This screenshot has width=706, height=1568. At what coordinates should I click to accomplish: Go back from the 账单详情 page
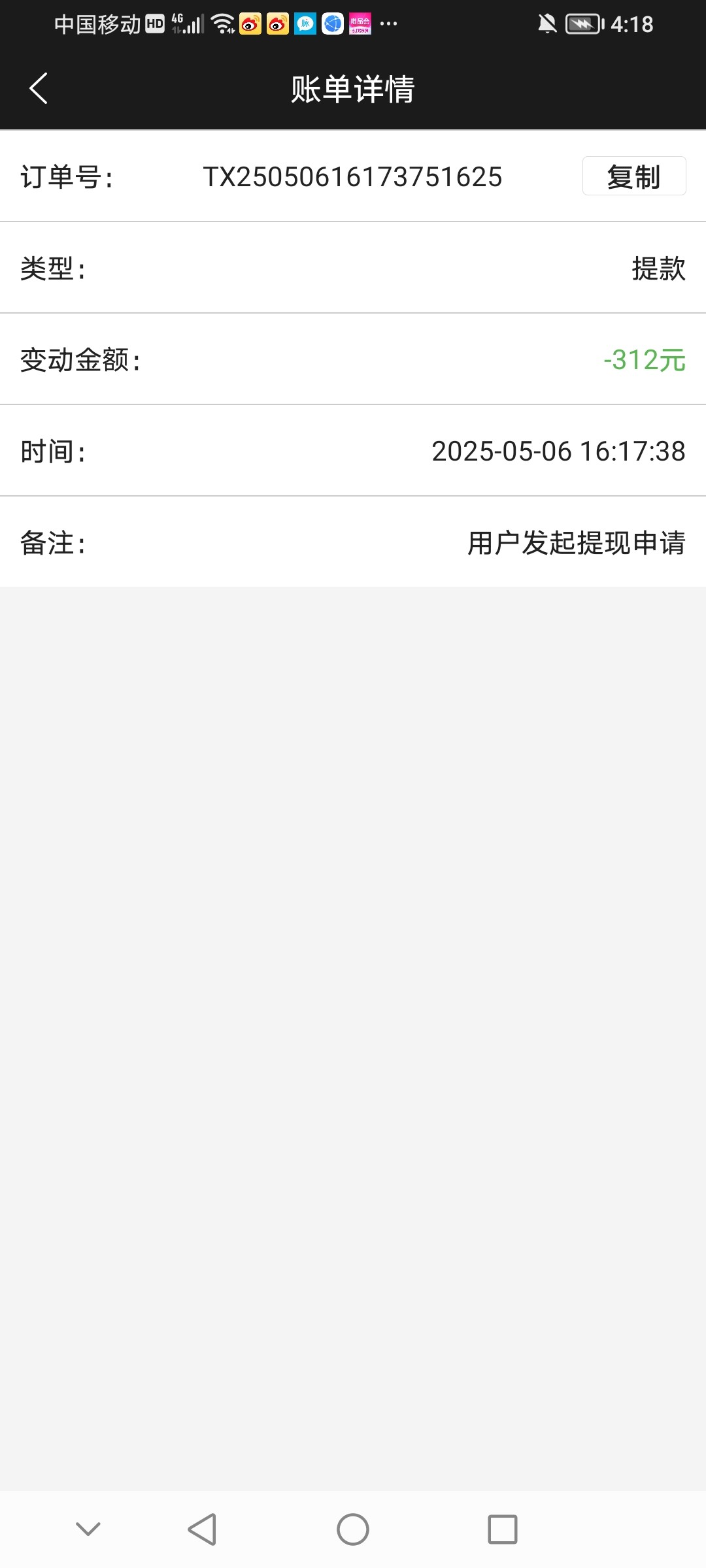(39, 88)
